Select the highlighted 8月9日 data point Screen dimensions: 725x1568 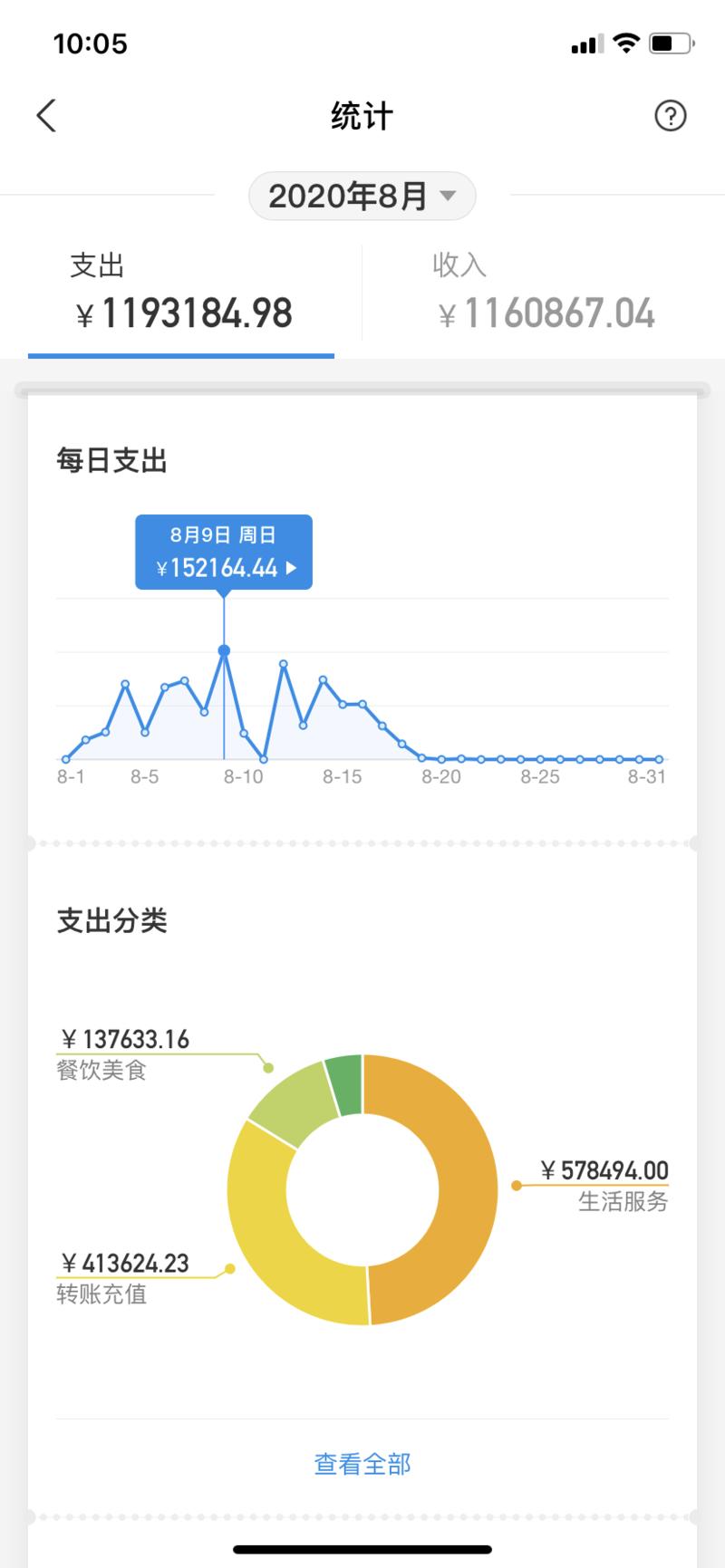click(223, 649)
